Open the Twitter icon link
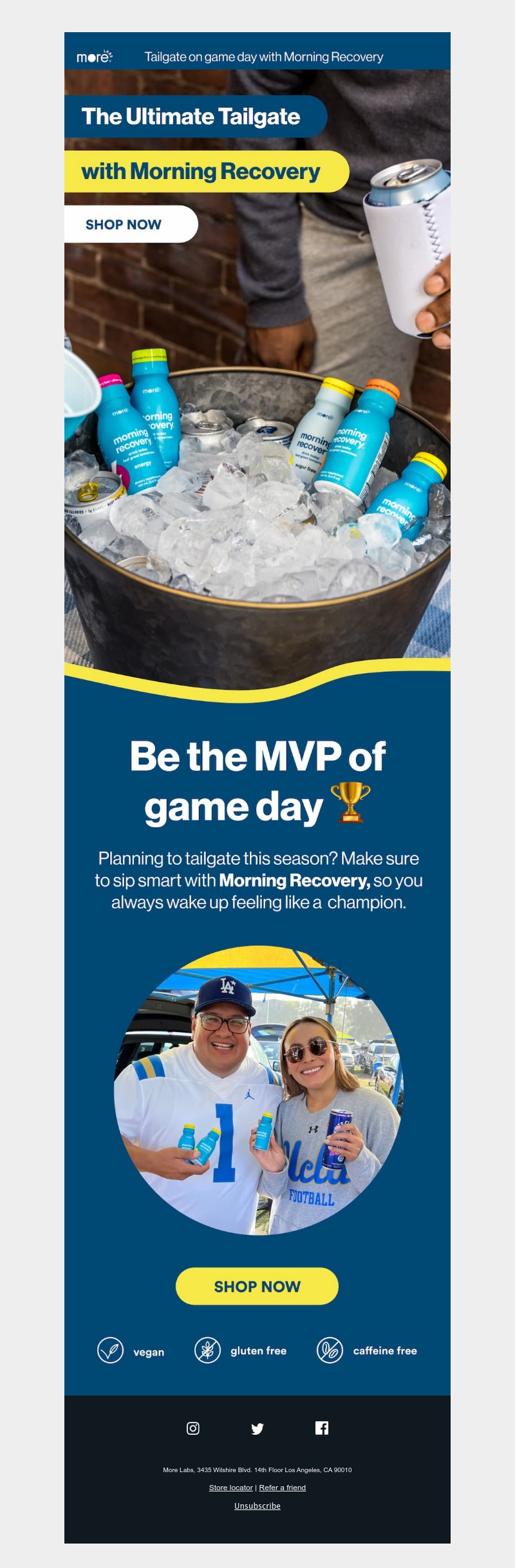This screenshot has width=515, height=1568. pos(257,1428)
